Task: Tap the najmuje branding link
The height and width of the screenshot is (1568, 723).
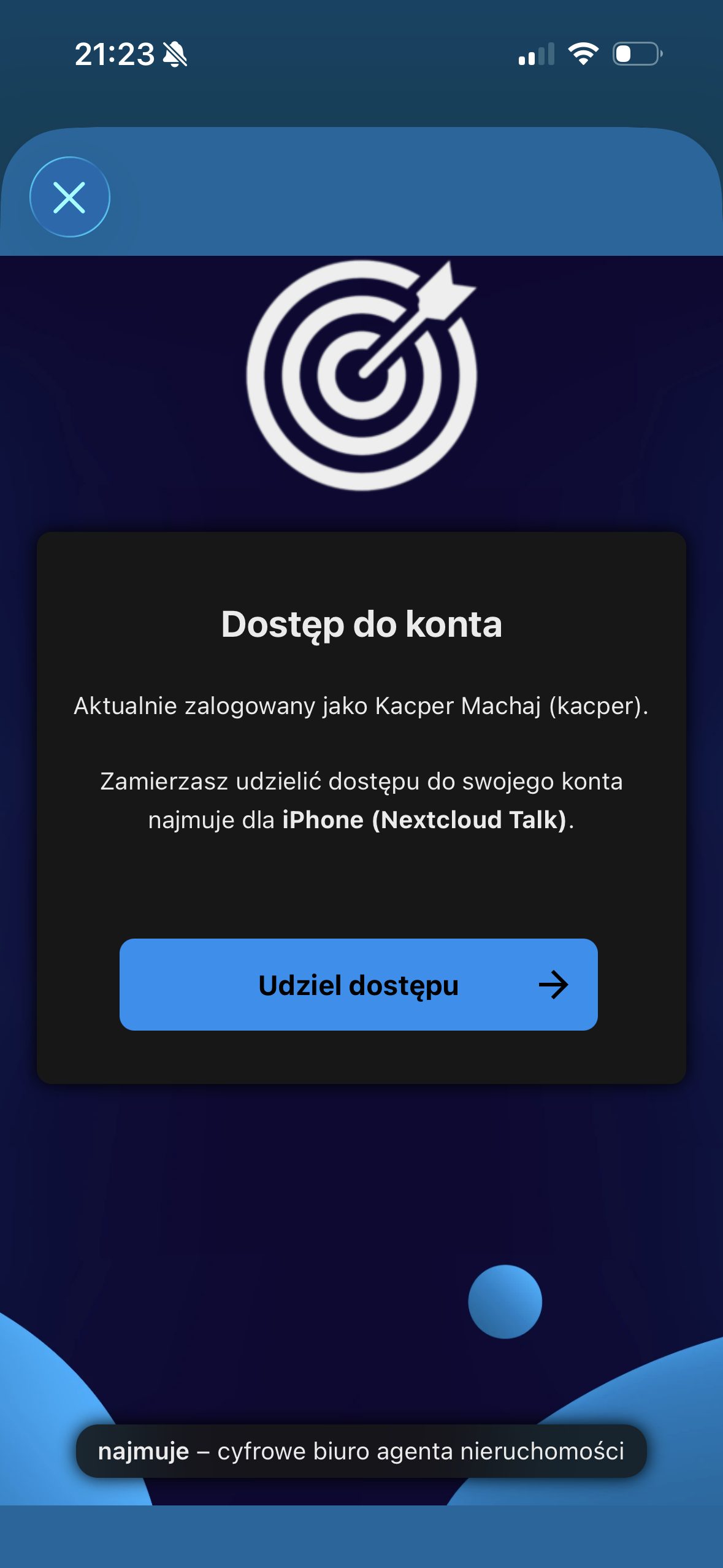Action: tap(143, 1453)
